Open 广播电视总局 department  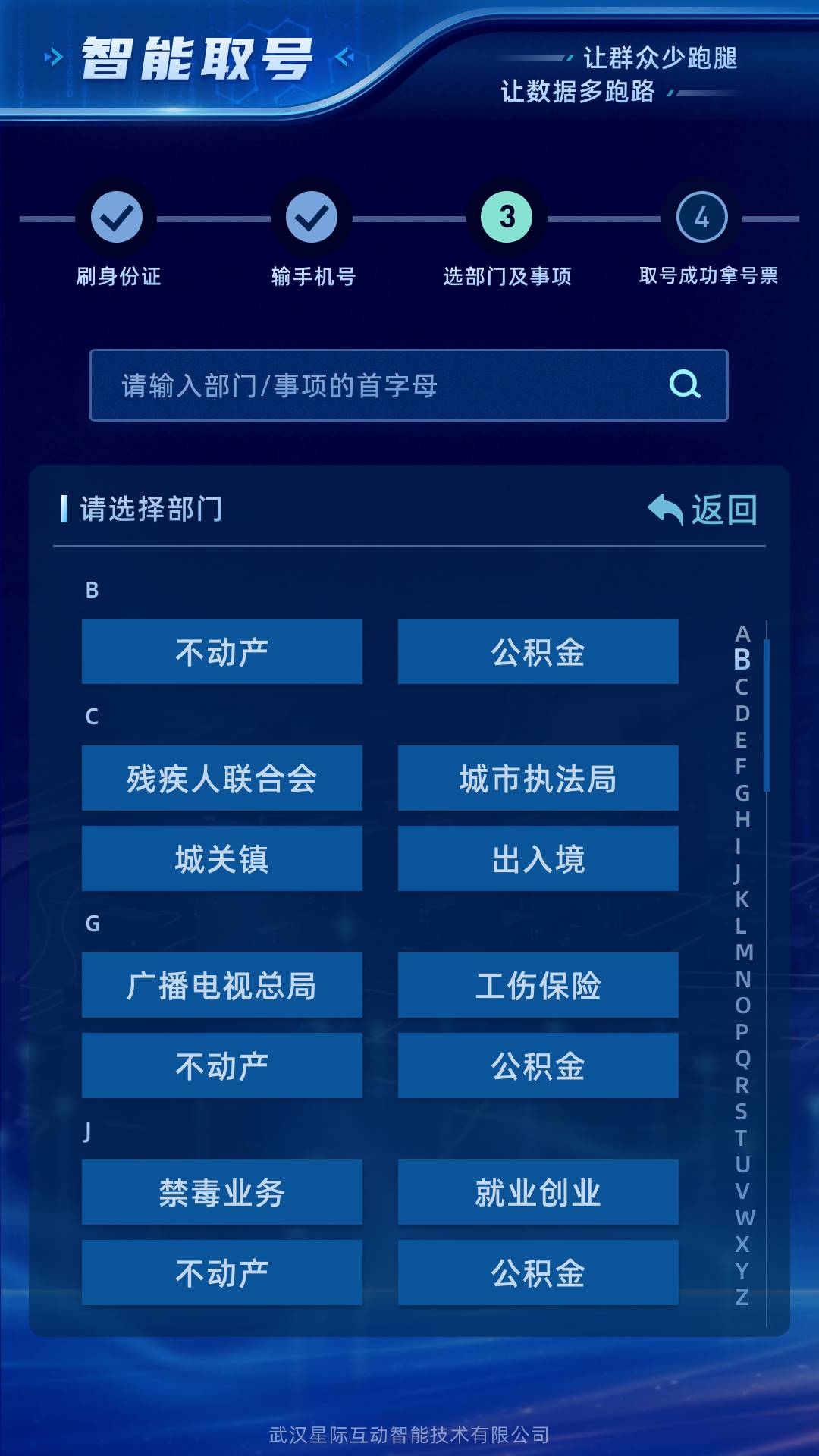point(222,985)
